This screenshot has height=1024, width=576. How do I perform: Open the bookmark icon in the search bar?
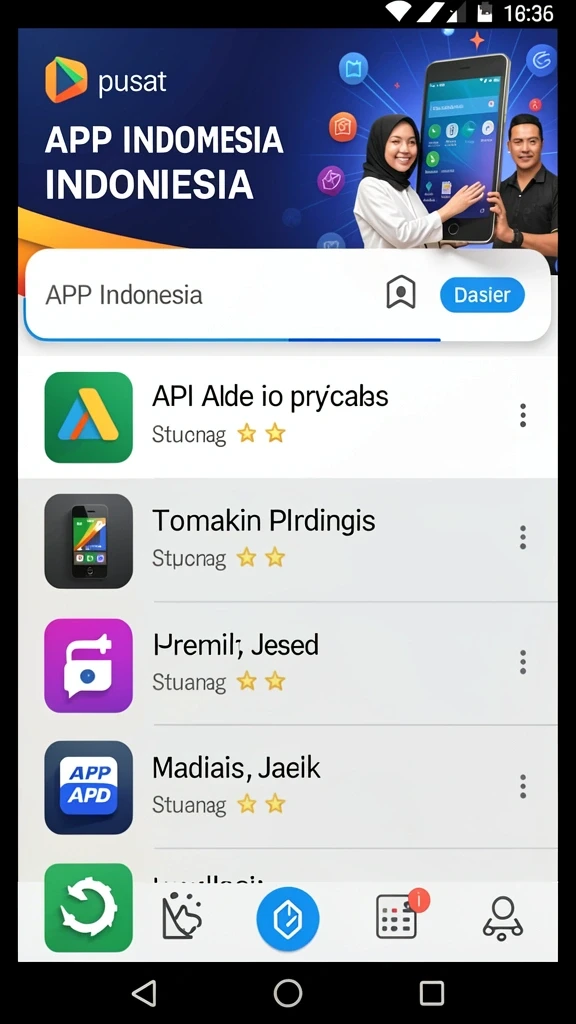point(401,291)
